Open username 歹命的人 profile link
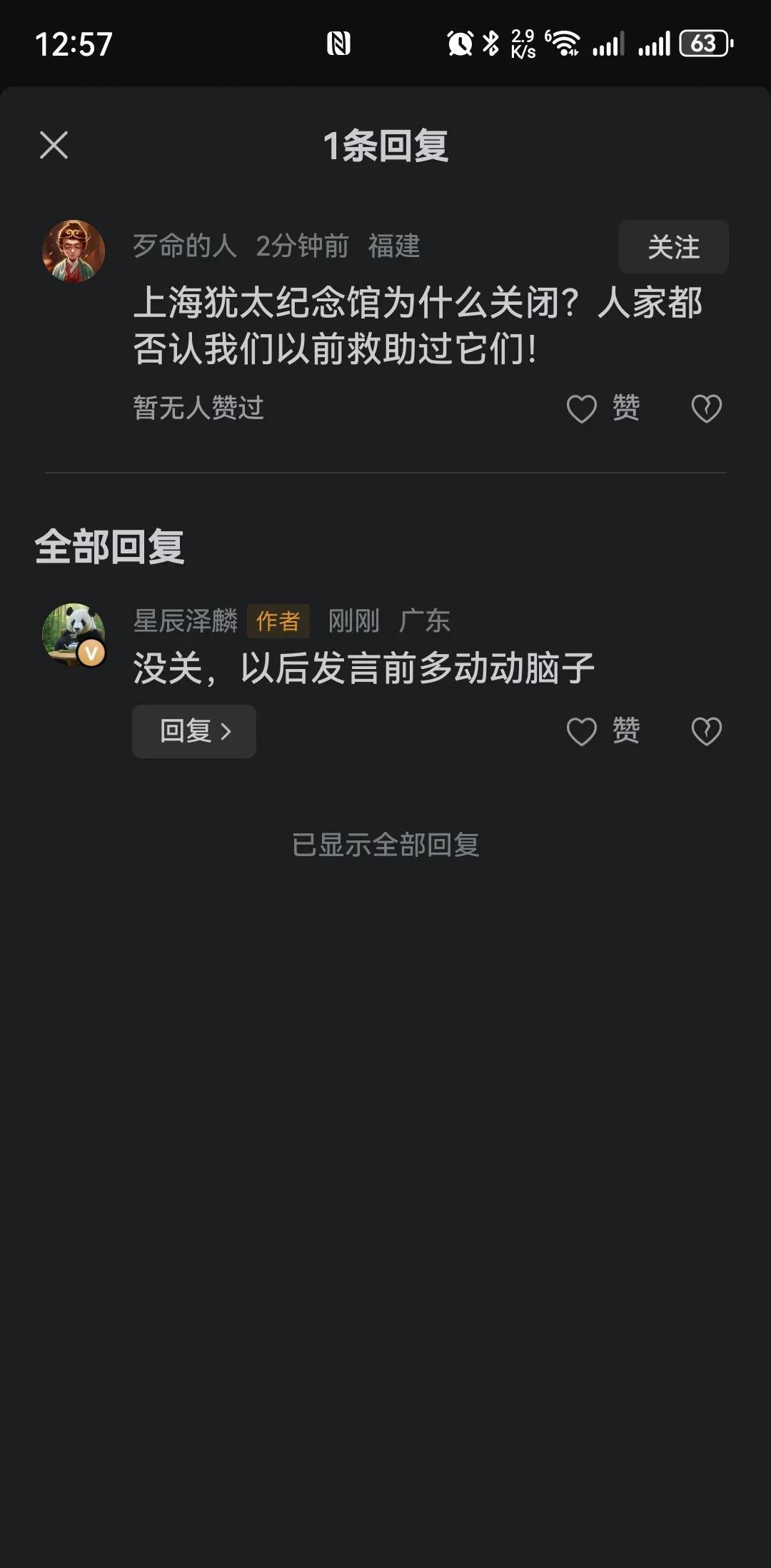This screenshot has width=771, height=1568. [x=185, y=246]
